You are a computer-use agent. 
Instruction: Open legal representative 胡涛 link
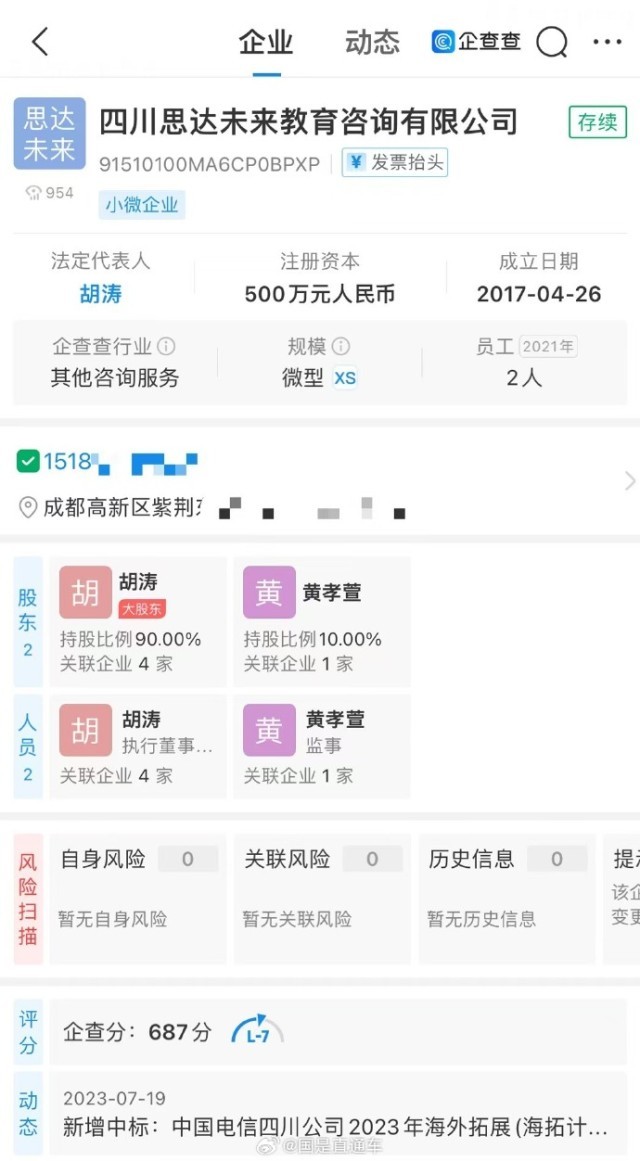101,294
